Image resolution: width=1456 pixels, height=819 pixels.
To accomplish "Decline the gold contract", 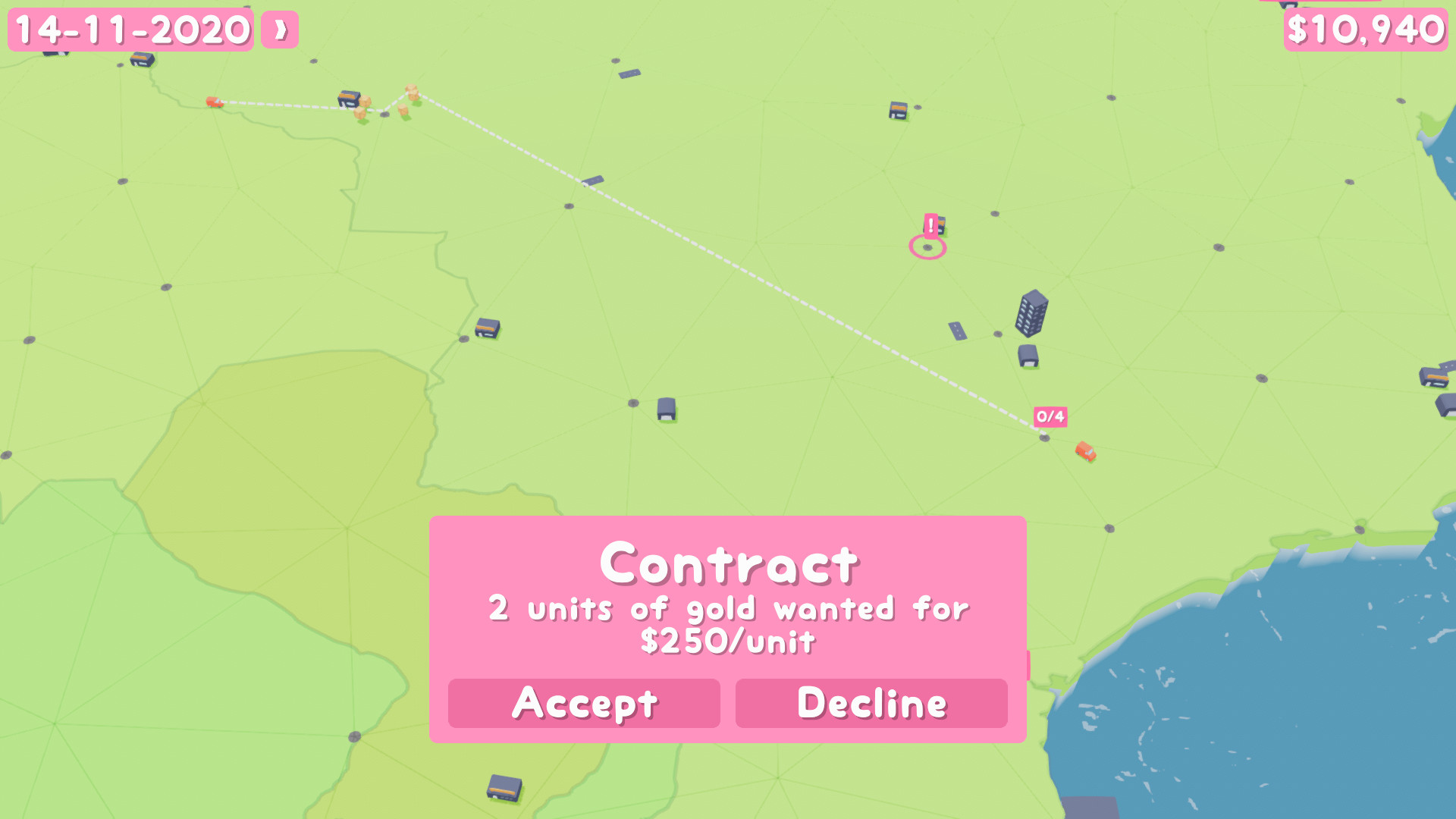I will [871, 703].
